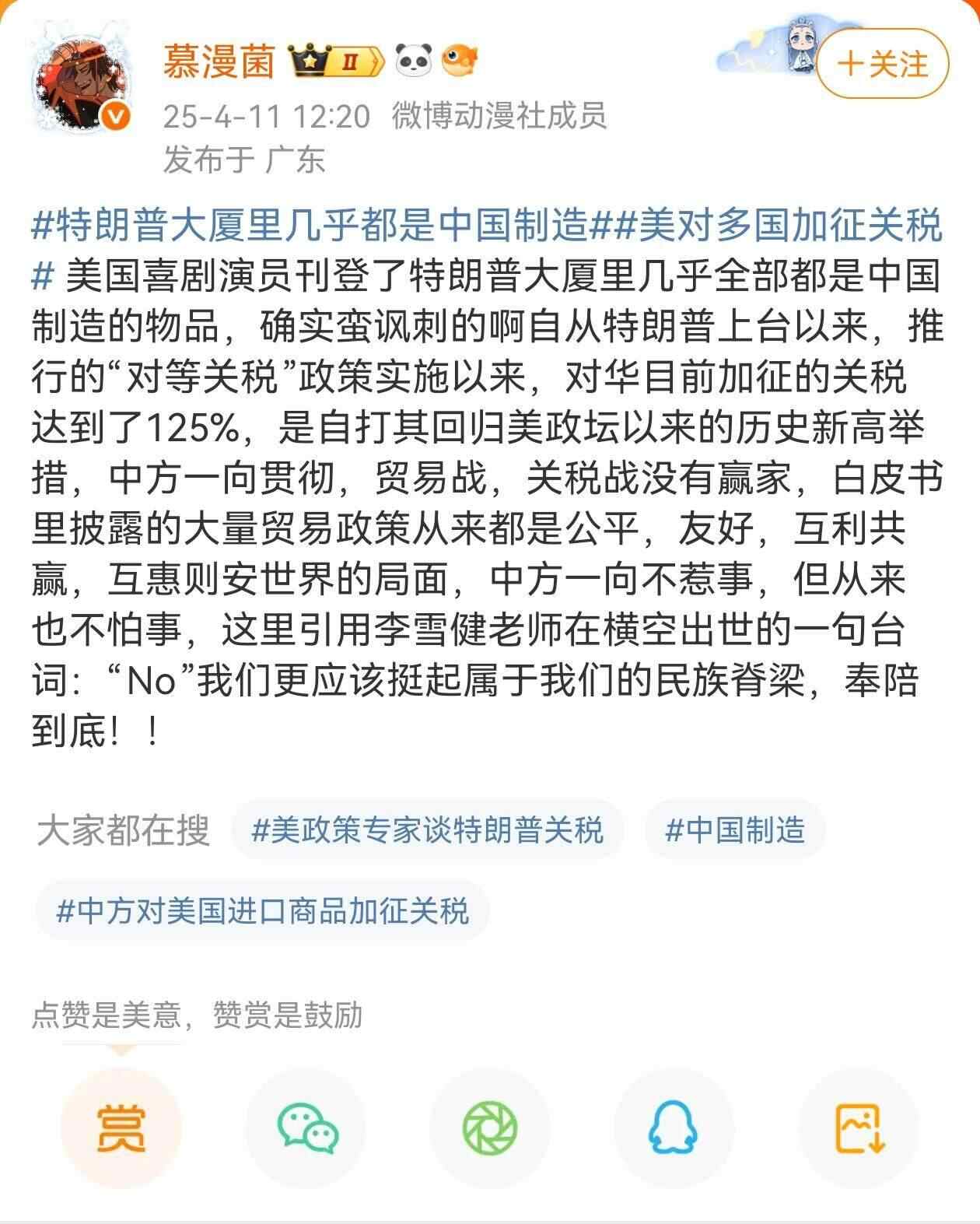Share to WeChat Moments with the green shutter icon
980x1224 pixels.
pos(490,1128)
